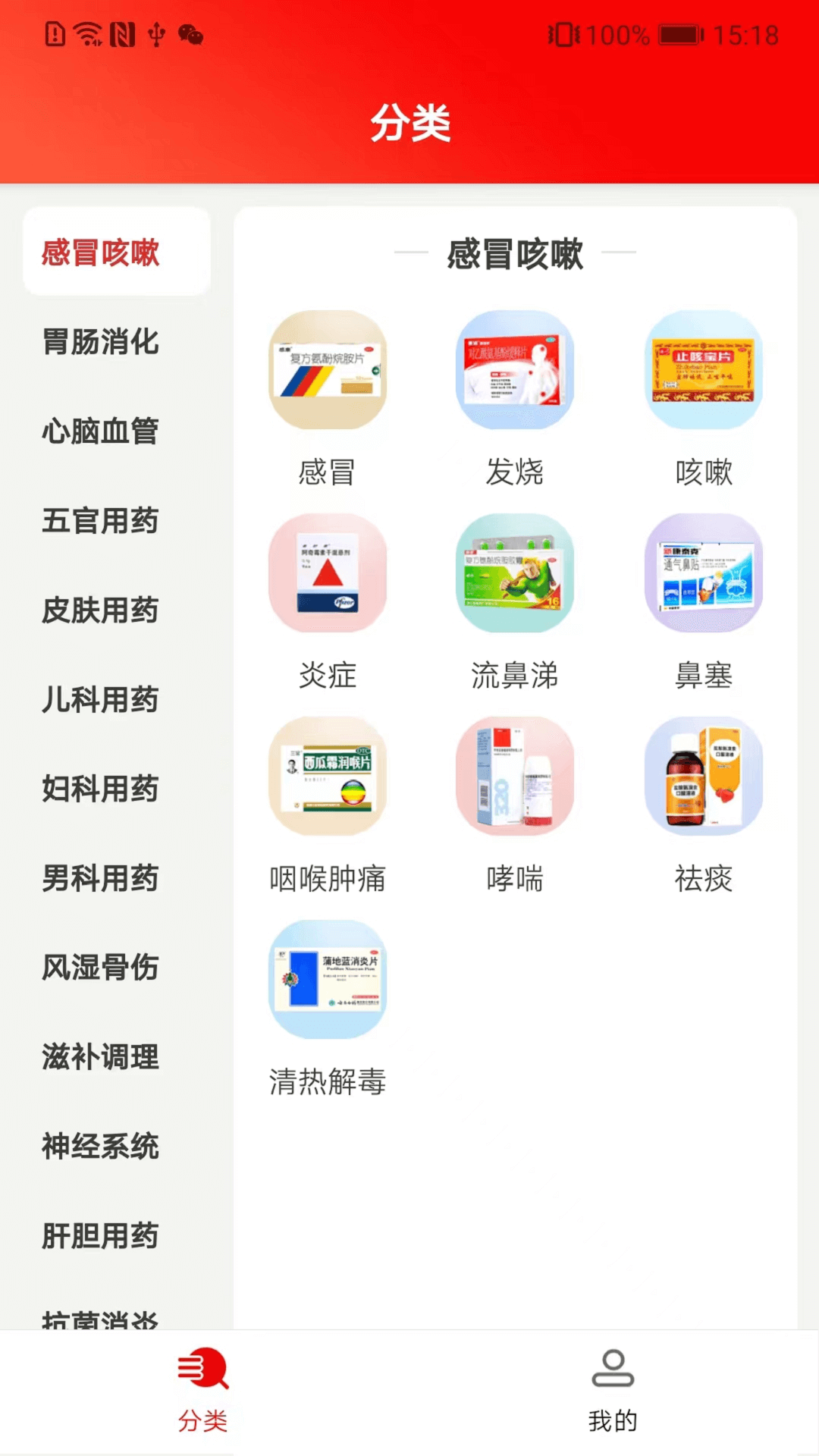Select the highlighted 感冒咳嗽 sidebar entry
Screen dimensions: 819x1456
[x=101, y=254]
